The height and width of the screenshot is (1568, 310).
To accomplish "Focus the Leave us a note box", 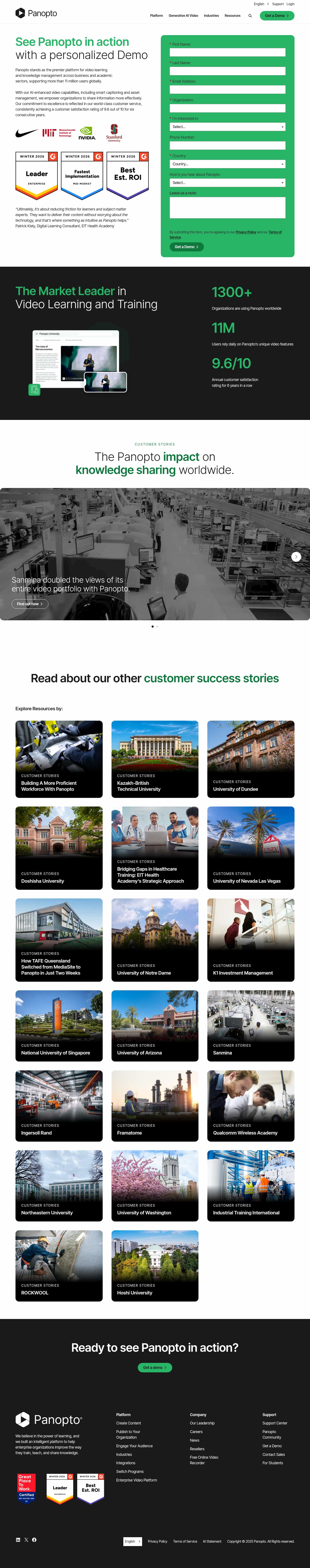I will (227, 207).
